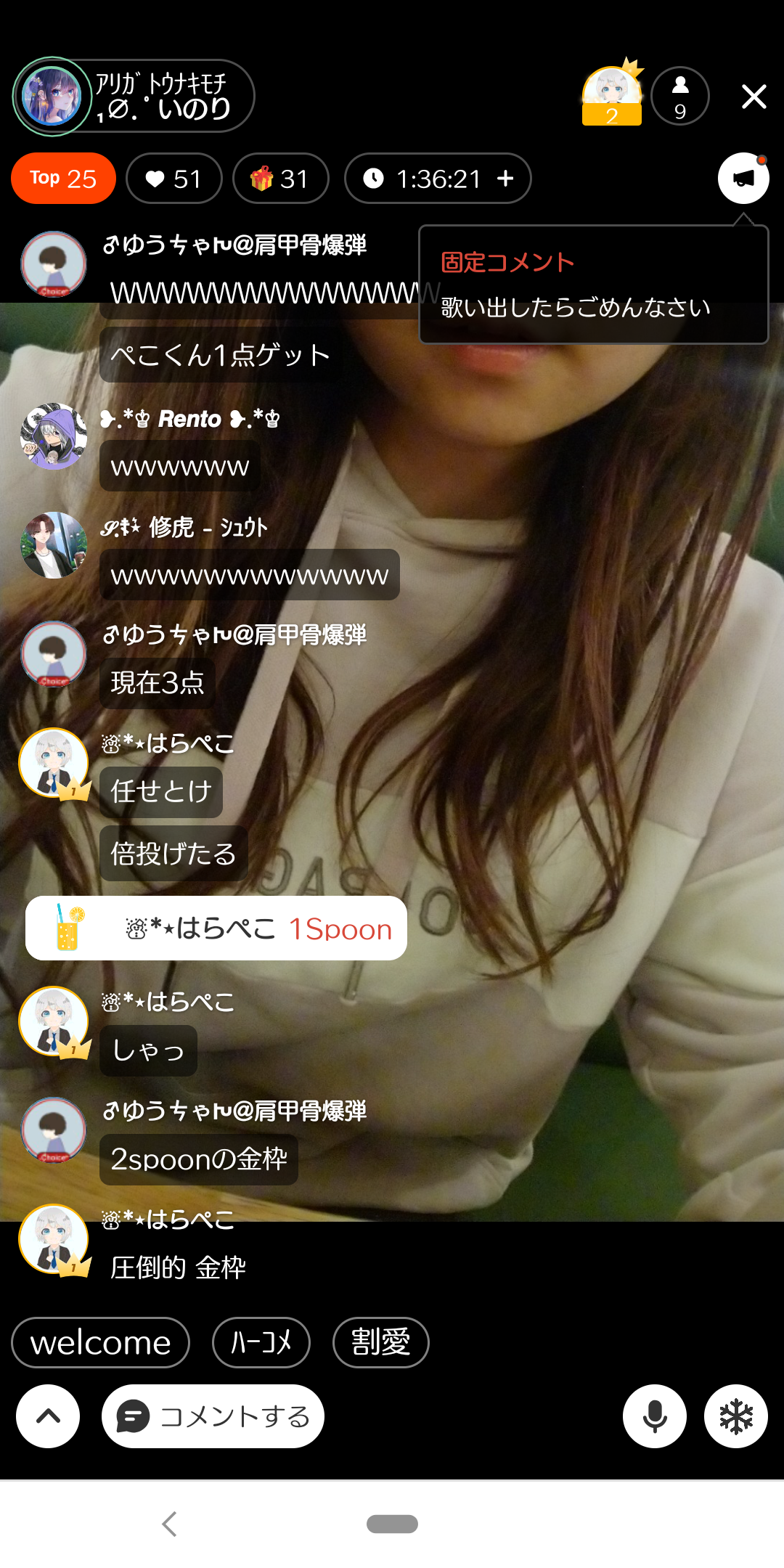The height and width of the screenshot is (1568, 784).
Task: Open Rento's profile avatar
Action: coord(54,436)
